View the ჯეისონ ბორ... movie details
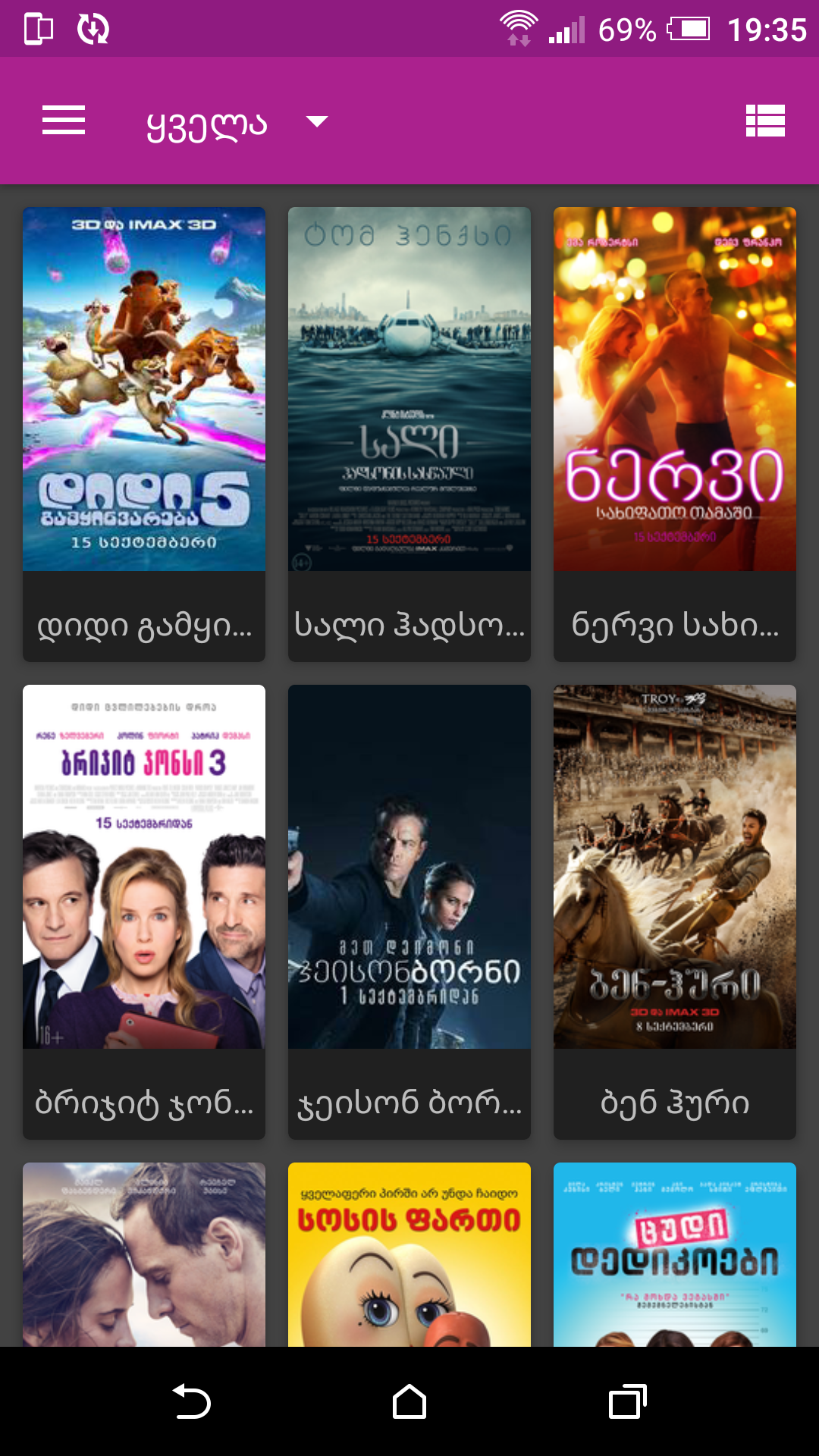Image resolution: width=819 pixels, height=1456 pixels. pyautogui.click(x=409, y=912)
